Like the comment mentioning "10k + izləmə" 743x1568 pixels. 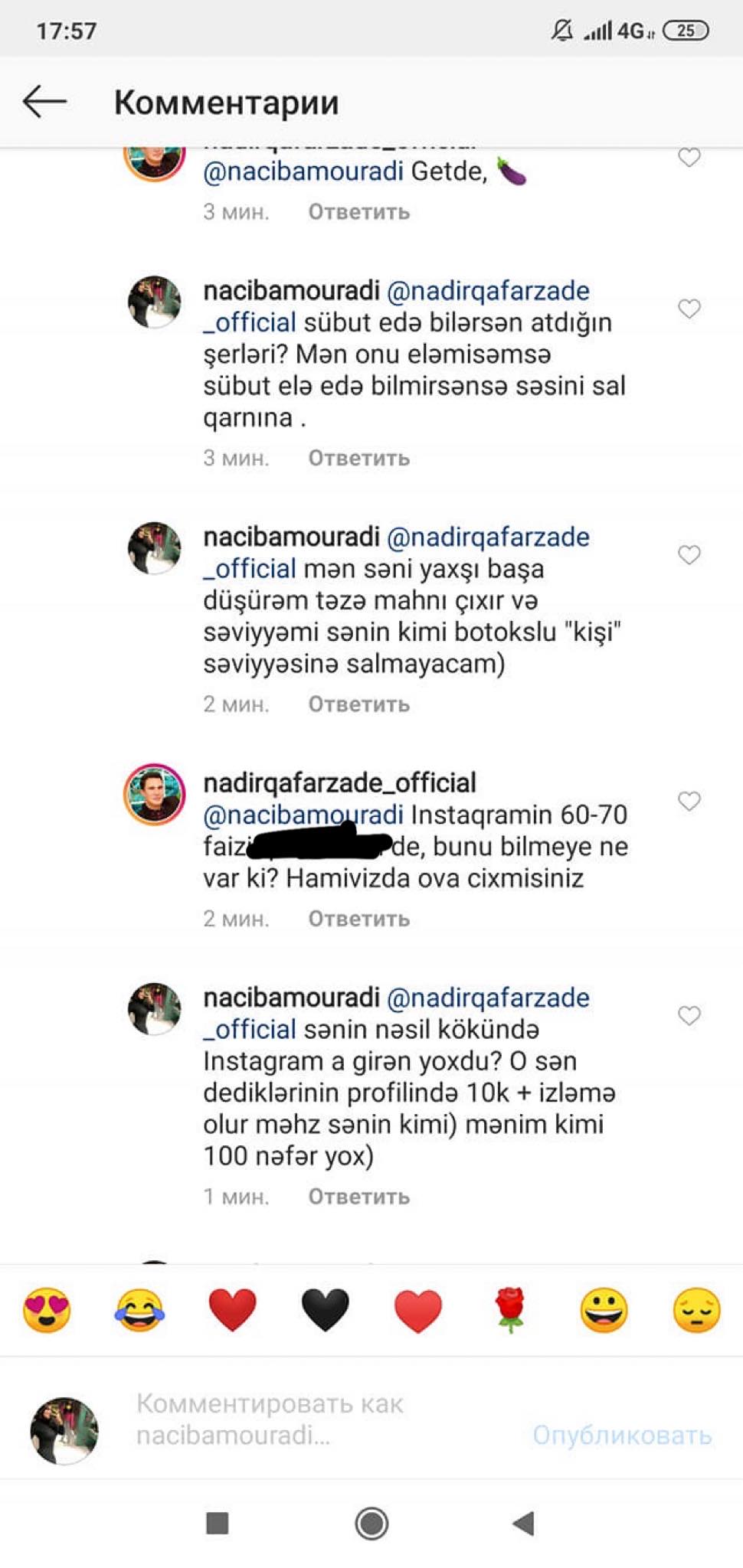pos(689,1016)
